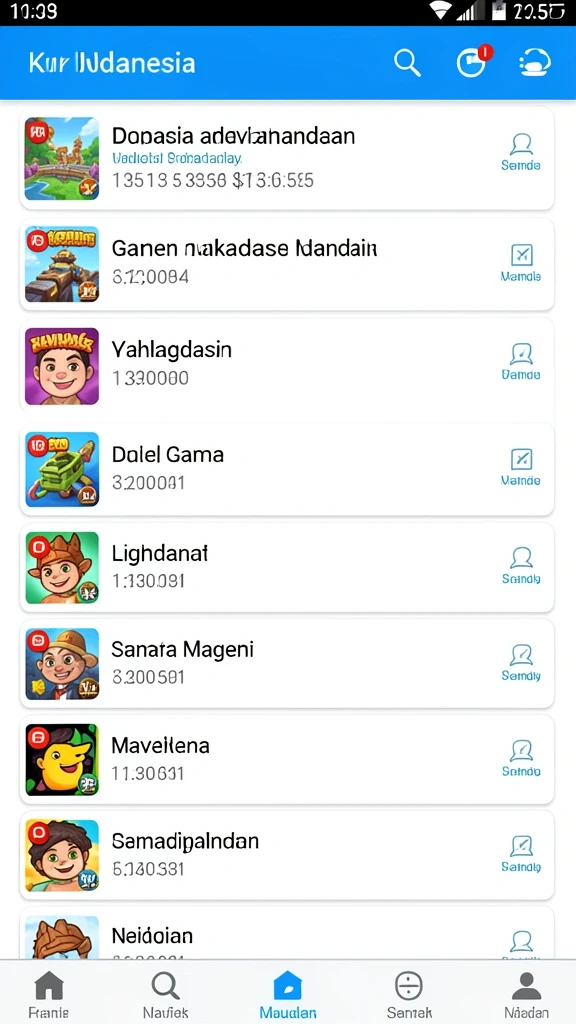Tap the action button next to Sanata Mageni
The height and width of the screenshot is (1024, 576).
(520, 662)
